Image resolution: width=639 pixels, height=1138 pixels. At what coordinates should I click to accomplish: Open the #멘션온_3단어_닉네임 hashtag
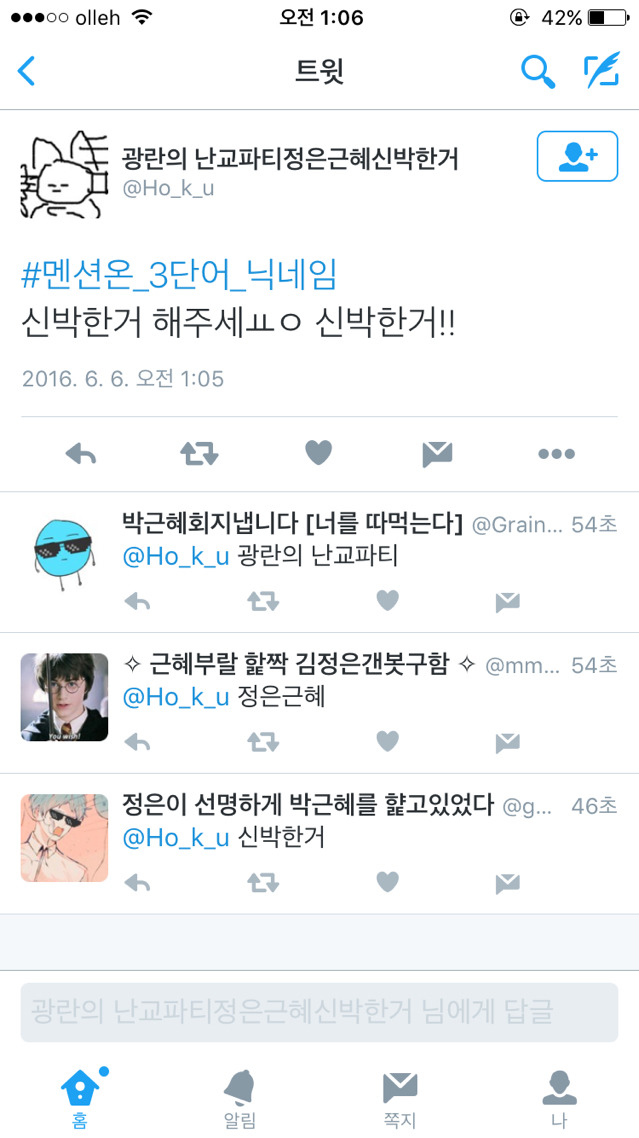click(x=179, y=275)
